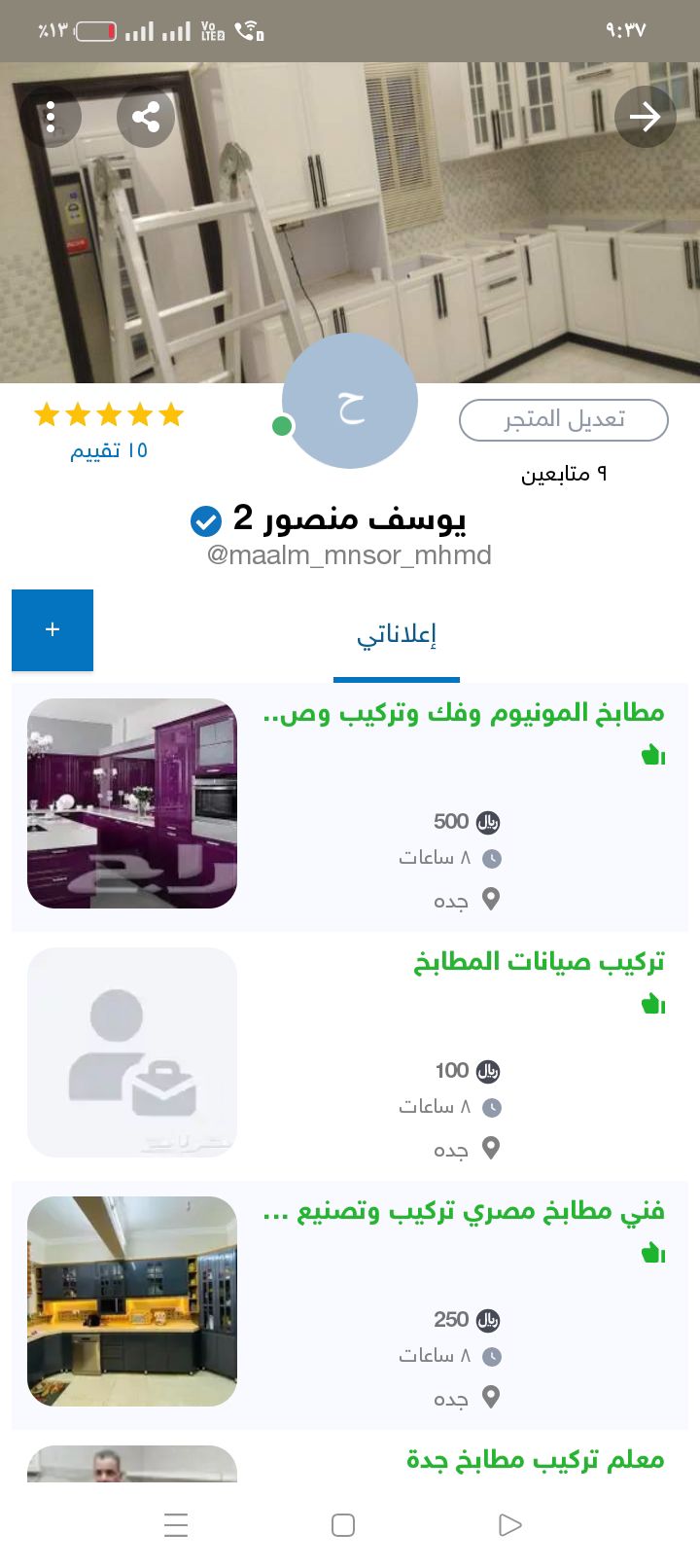Tap the thumbs-up icon on the aluminum kitchens ad
Viewport: 700px width, 1568px height.
(654, 756)
